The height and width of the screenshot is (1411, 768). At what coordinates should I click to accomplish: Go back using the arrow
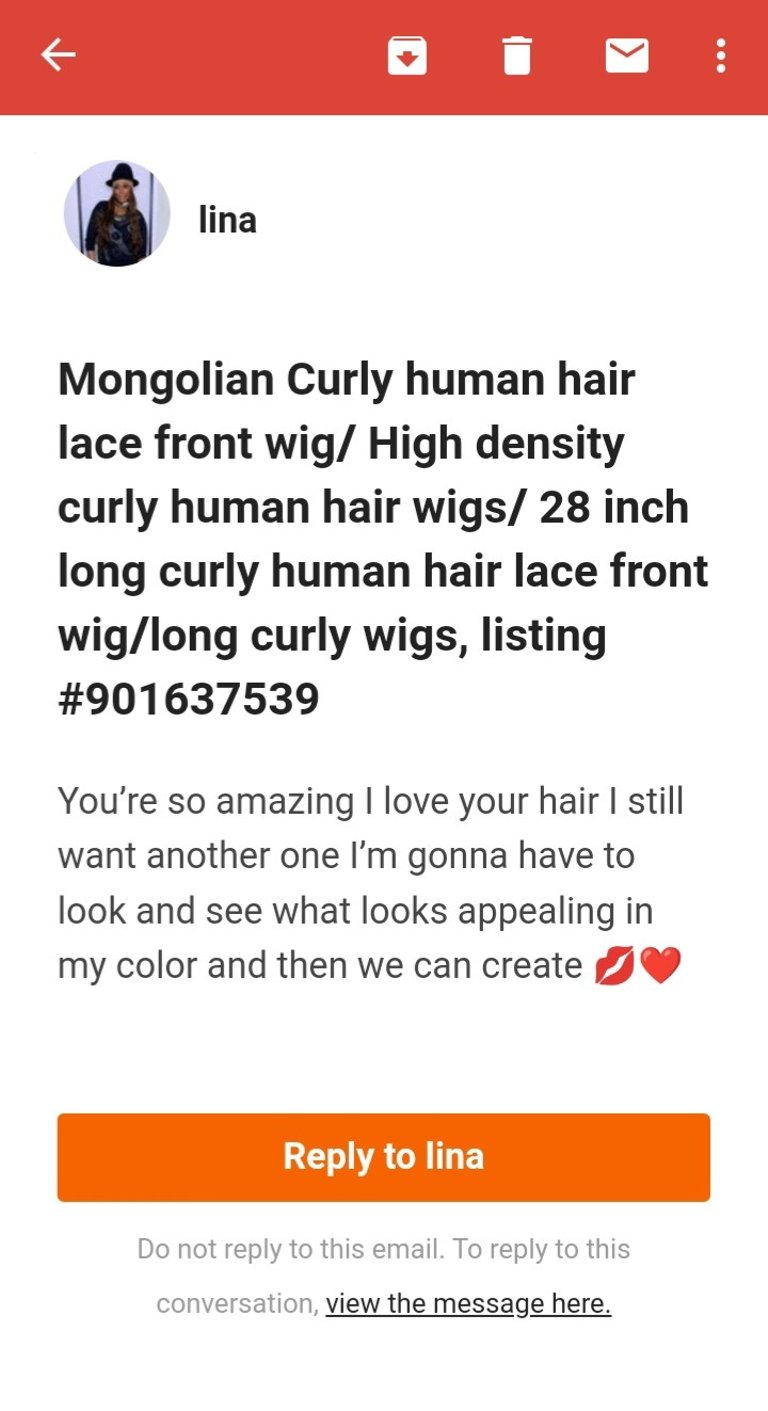(x=58, y=55)
